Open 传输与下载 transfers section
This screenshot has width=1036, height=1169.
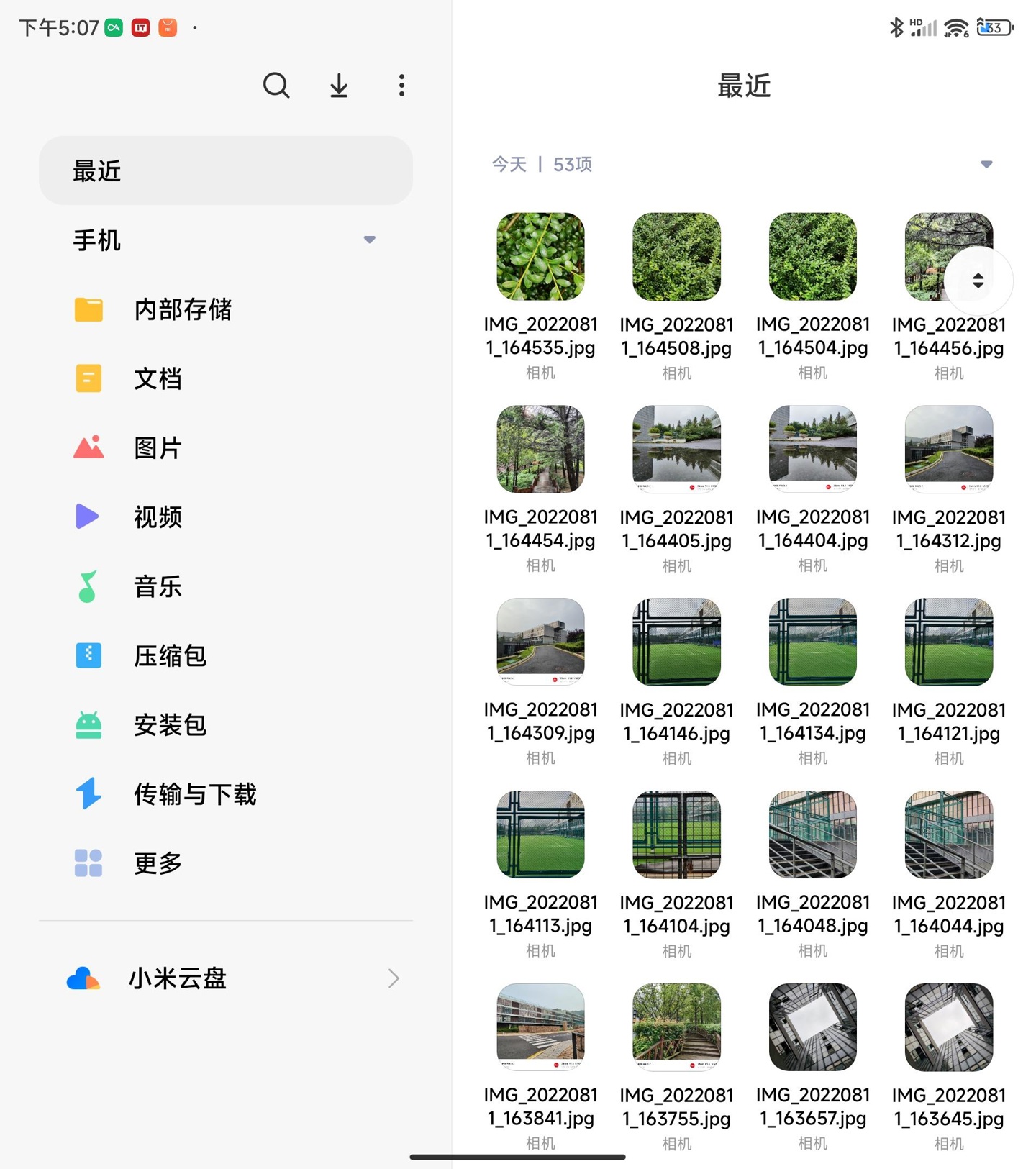[194, 794]
